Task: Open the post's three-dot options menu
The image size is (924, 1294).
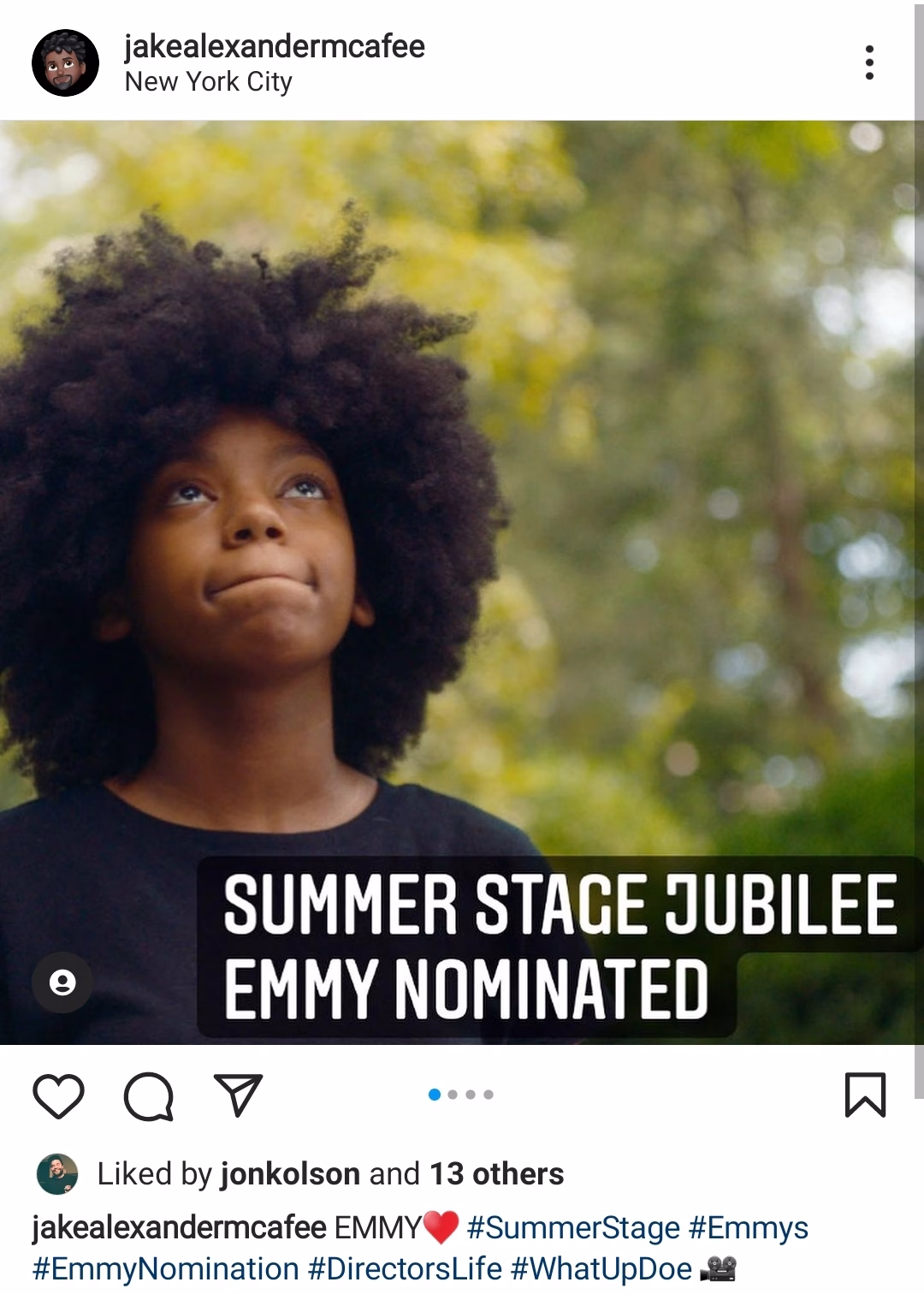Action: (869, 62)
